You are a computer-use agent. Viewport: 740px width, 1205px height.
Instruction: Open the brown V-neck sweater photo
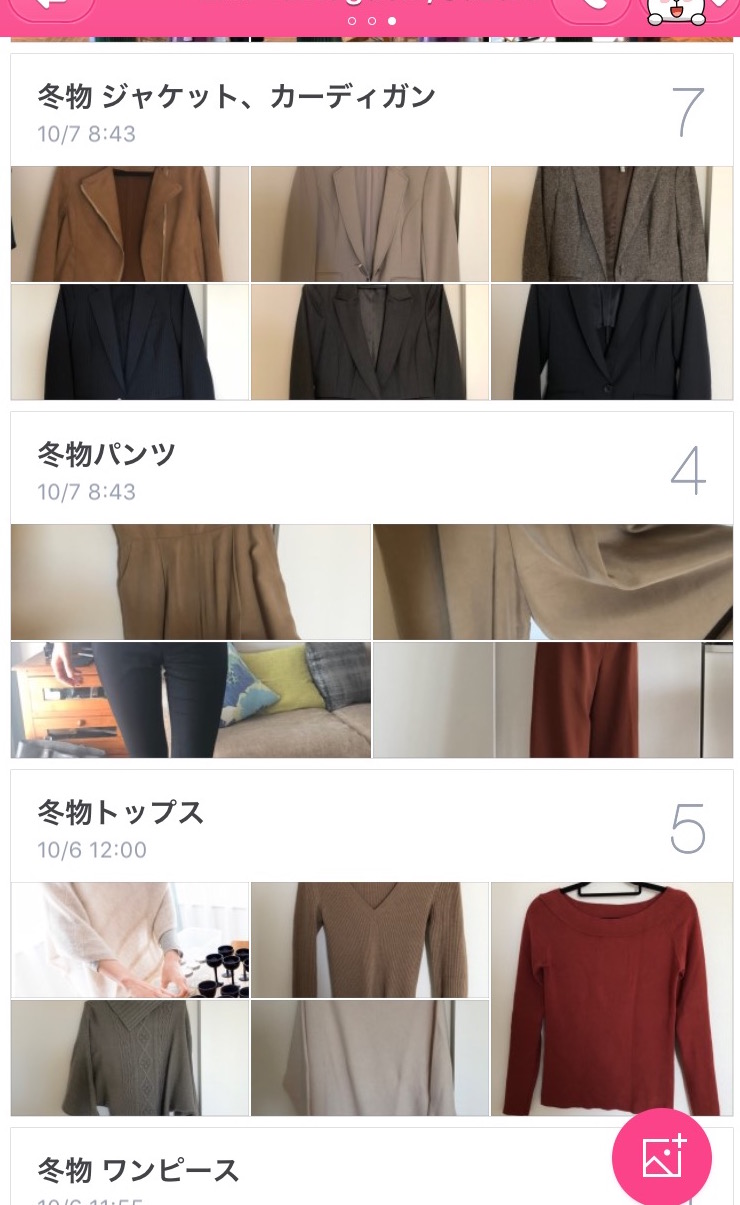click(x=370, y=940)
